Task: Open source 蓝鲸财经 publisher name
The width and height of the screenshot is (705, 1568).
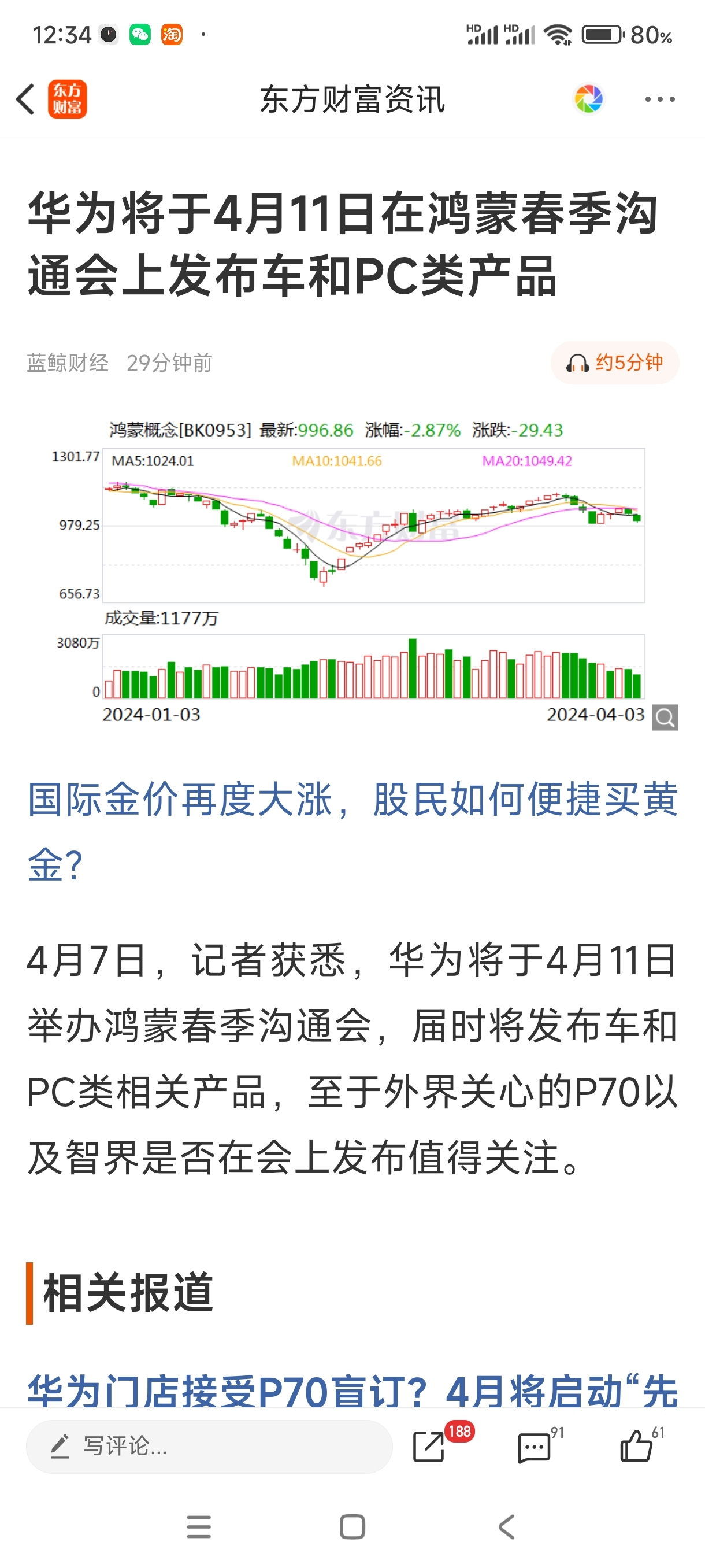Action: coord(68,363)
